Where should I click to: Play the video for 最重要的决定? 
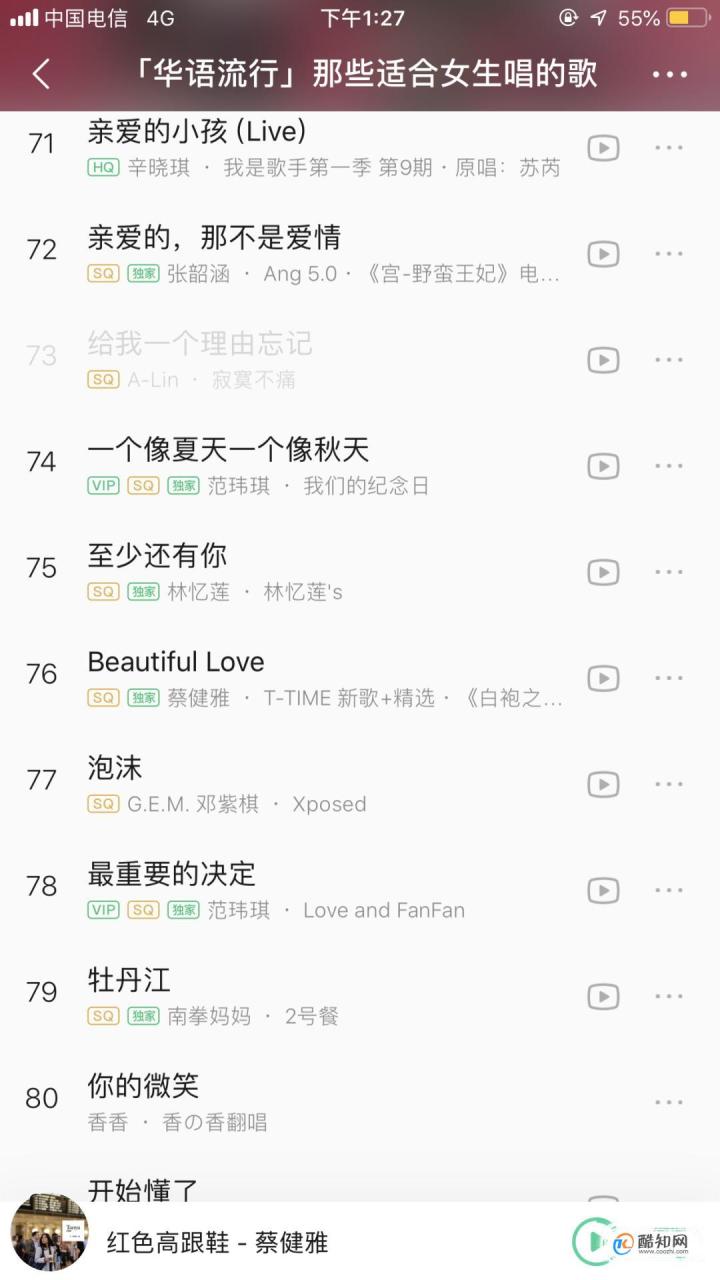click(x=603, y=889)
